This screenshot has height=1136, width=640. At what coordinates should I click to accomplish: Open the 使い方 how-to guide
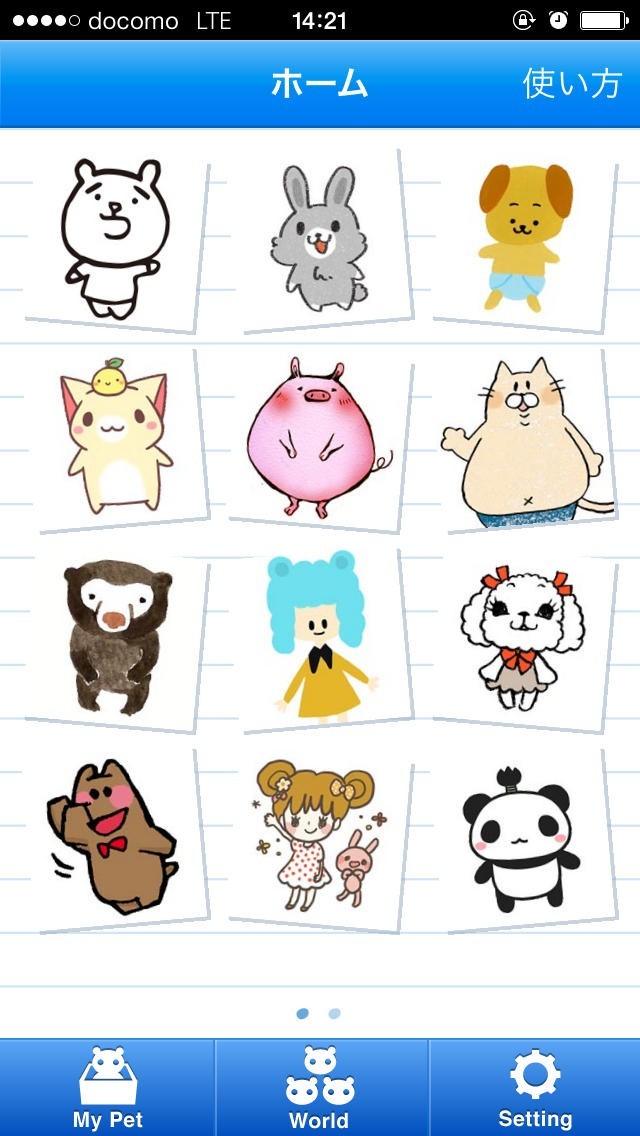coord(572,84)
